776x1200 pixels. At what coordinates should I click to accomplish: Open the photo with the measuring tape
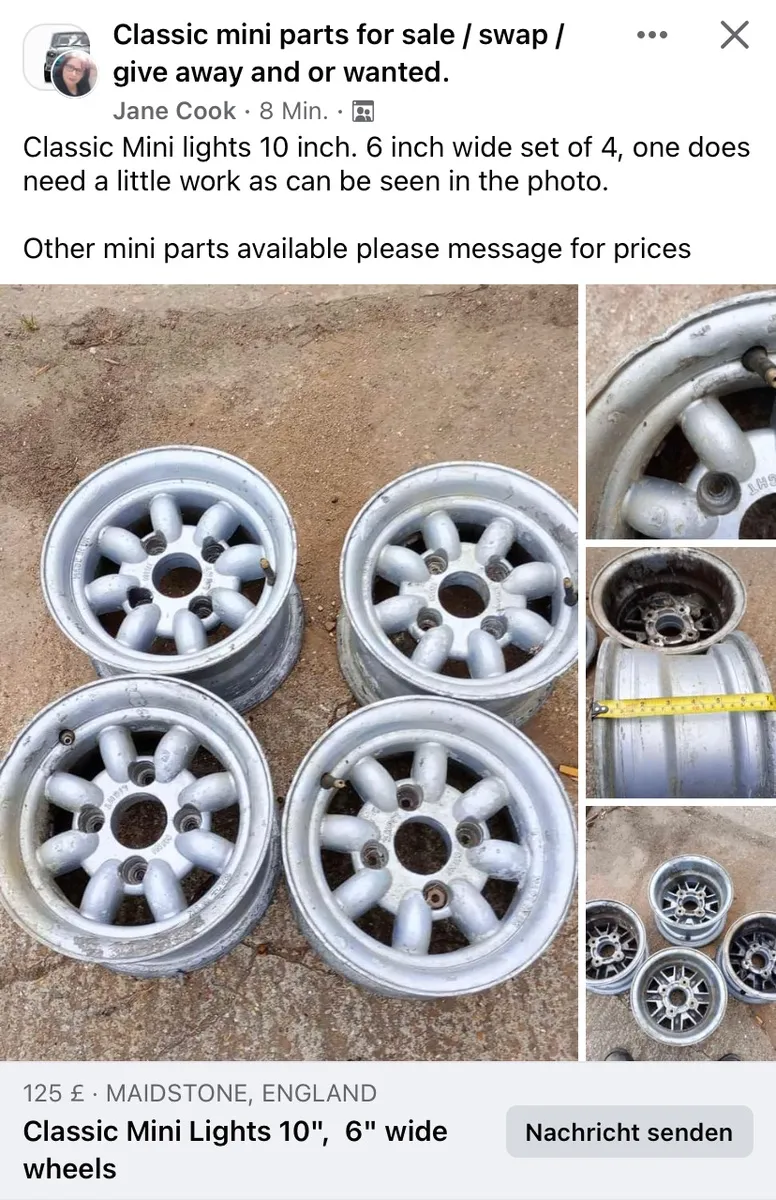[x=680, y=672]
